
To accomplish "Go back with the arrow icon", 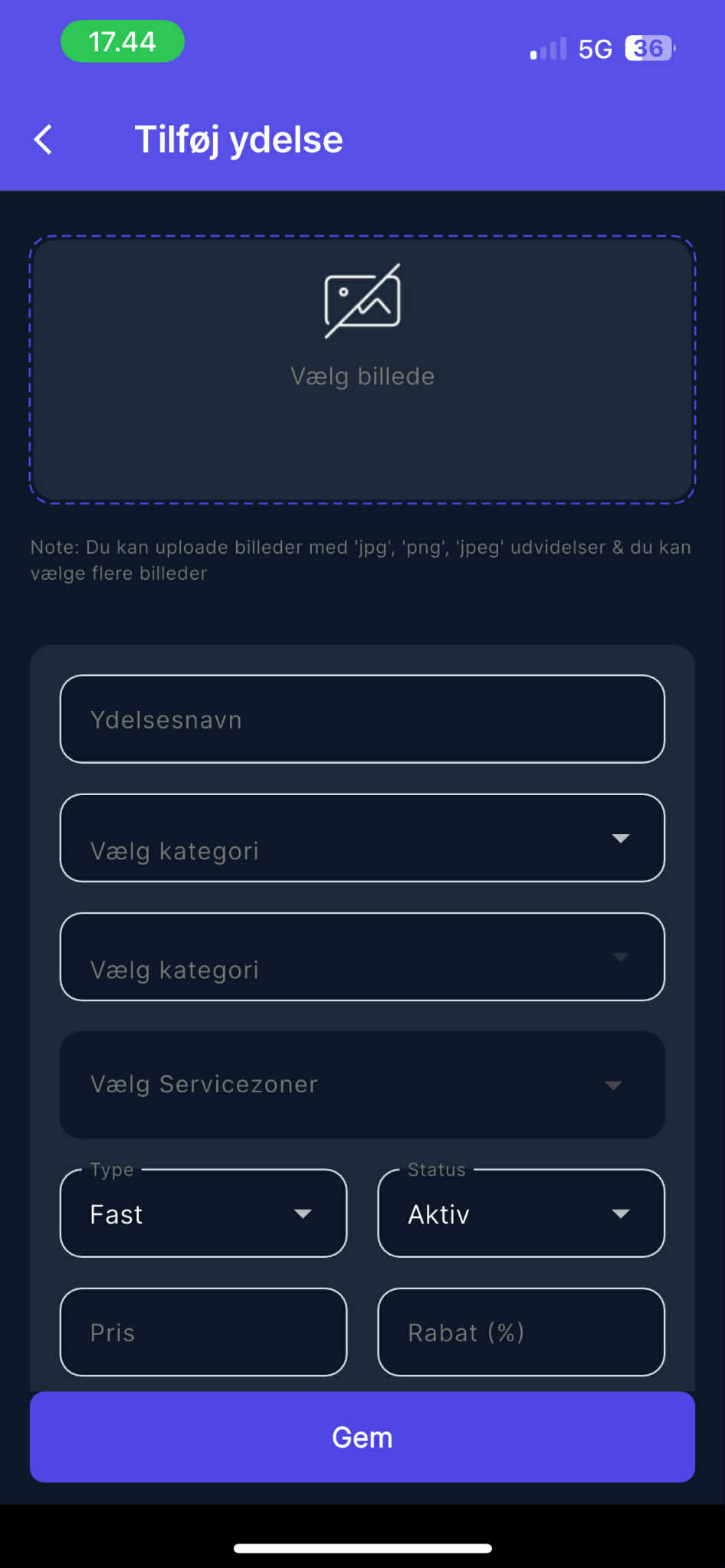I will coord(44,139).
